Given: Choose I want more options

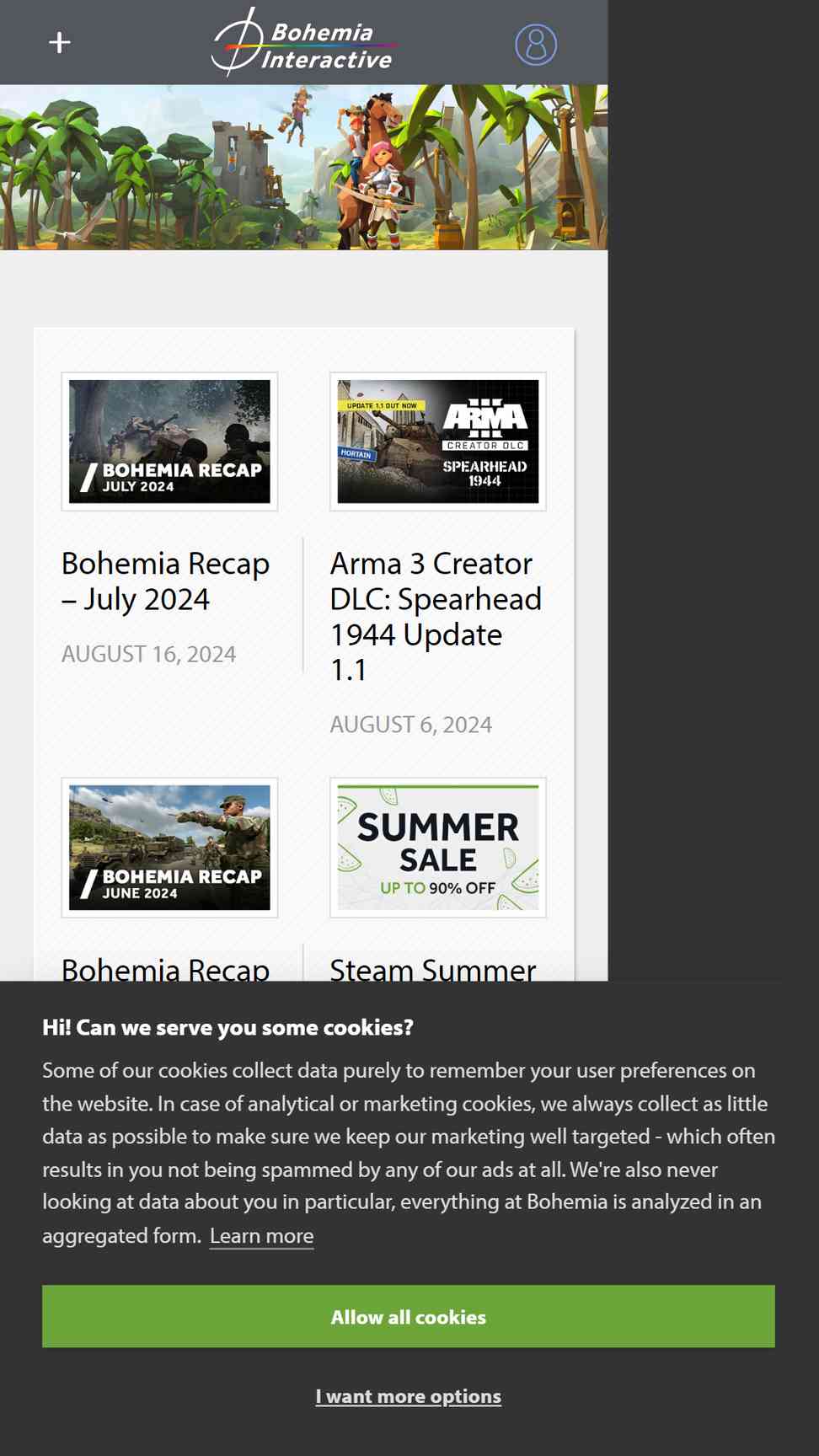Looking at the screenshot, I should (409, 1396).
